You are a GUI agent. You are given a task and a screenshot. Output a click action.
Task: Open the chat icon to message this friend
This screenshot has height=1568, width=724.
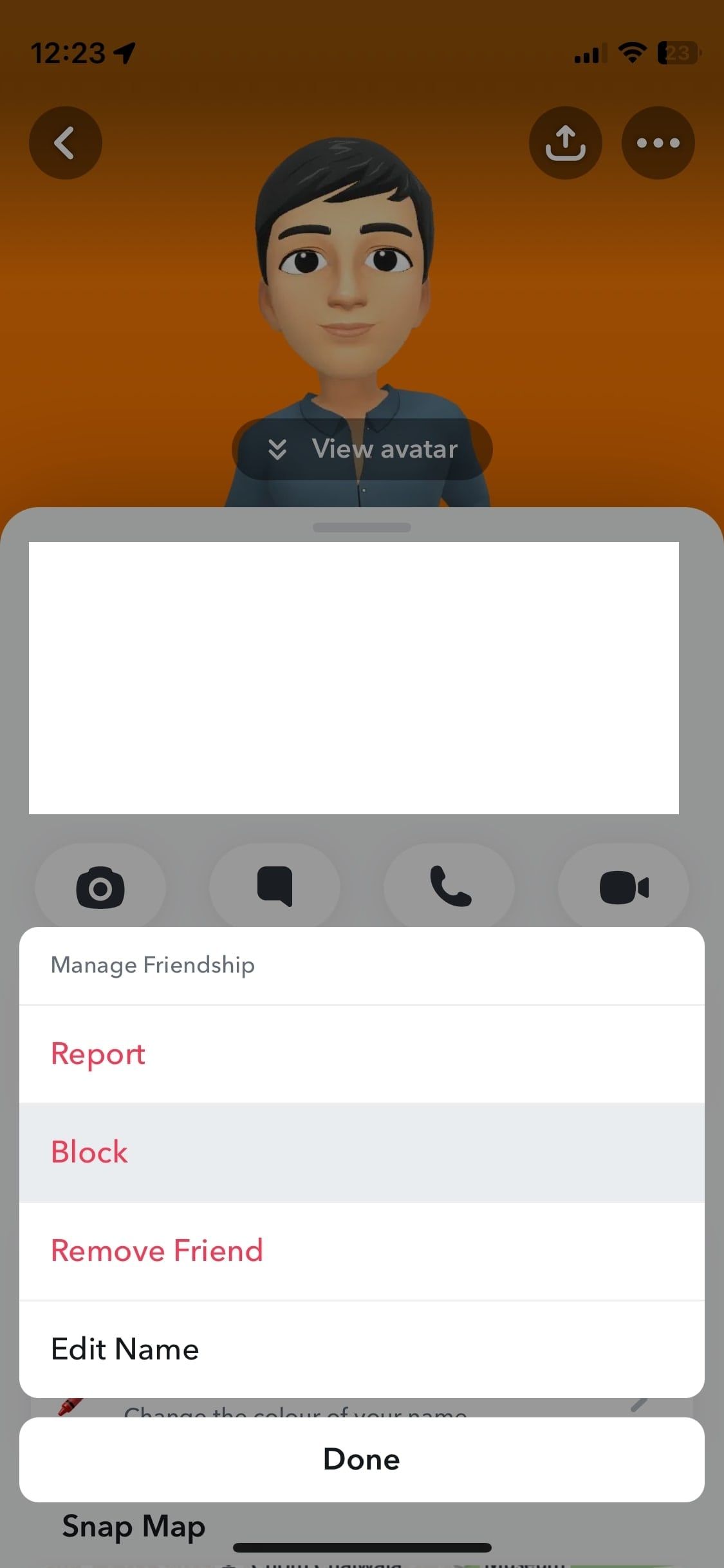(x=275, y=886)
